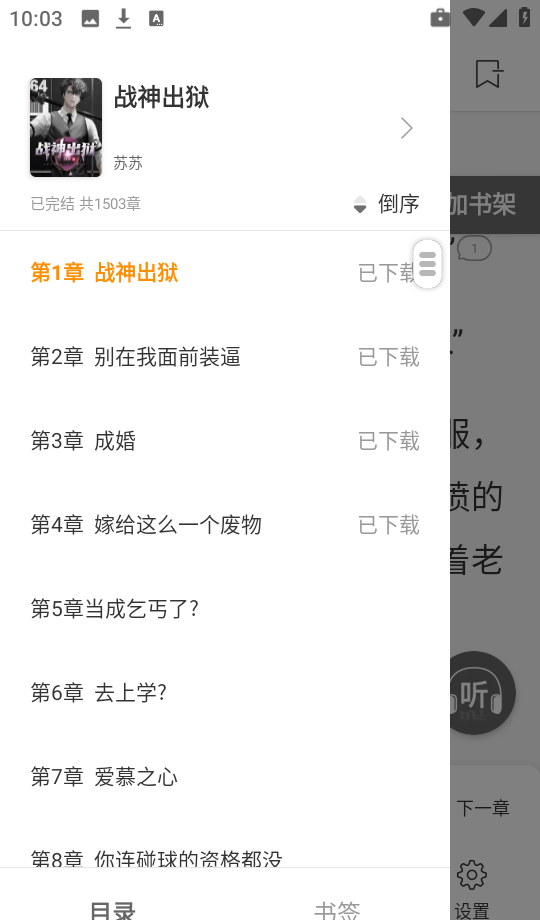Open chapter 第5章当成乞丐了?
The height and width of the screenshot is (920, 540).
(225, 608)
